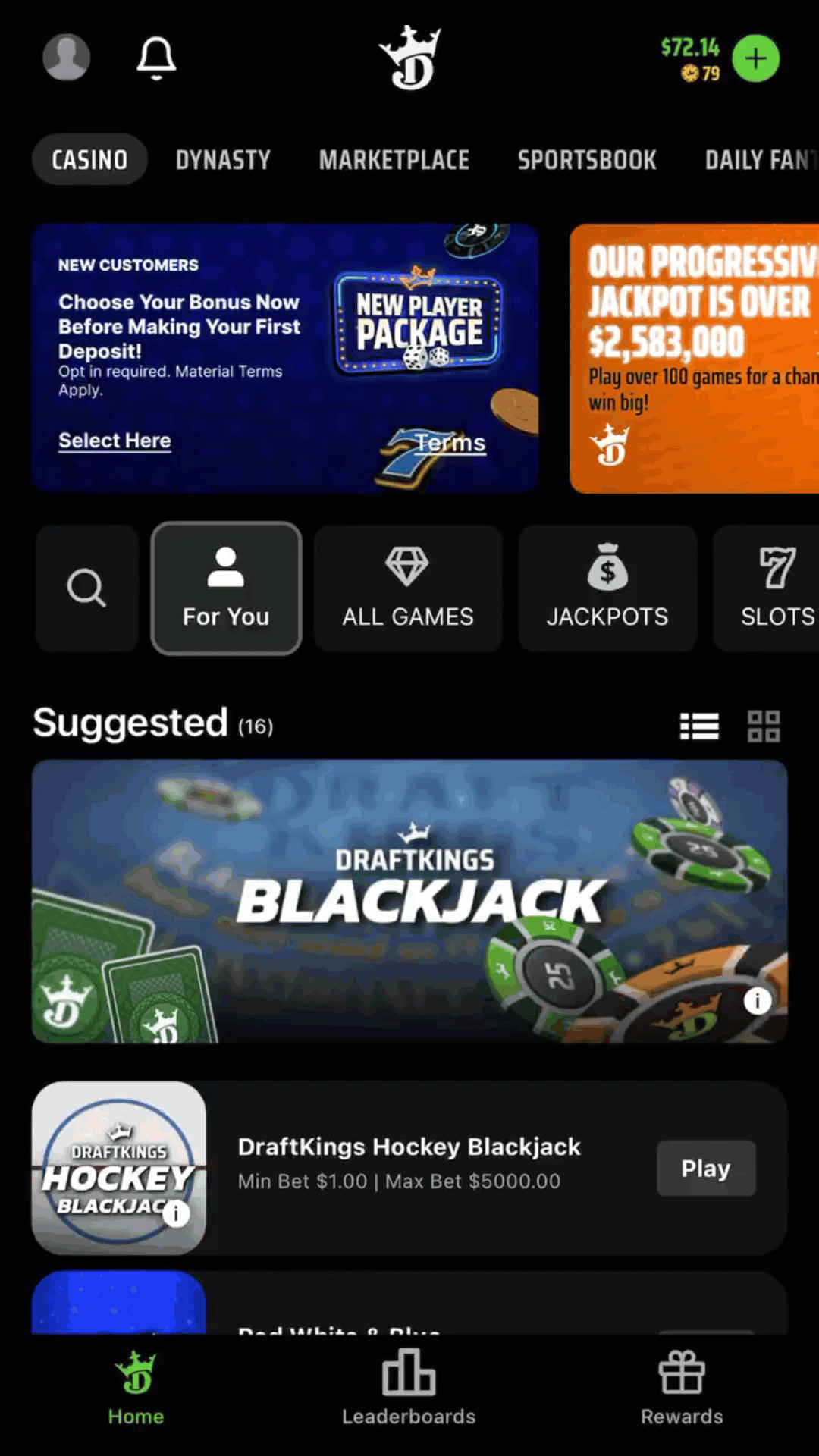
Task: Tap the green plus deposit button
Action: (756, 58)
